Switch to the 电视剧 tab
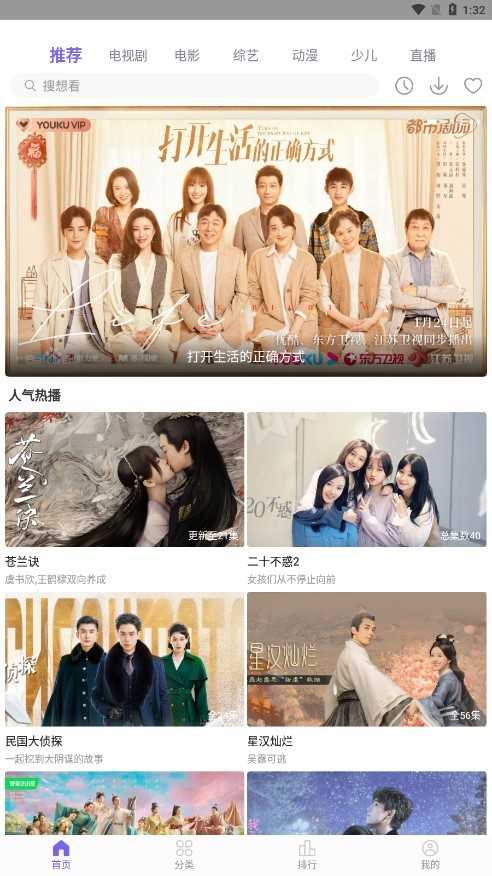Viewport: 492px width, 876px height. coord(128,55)
